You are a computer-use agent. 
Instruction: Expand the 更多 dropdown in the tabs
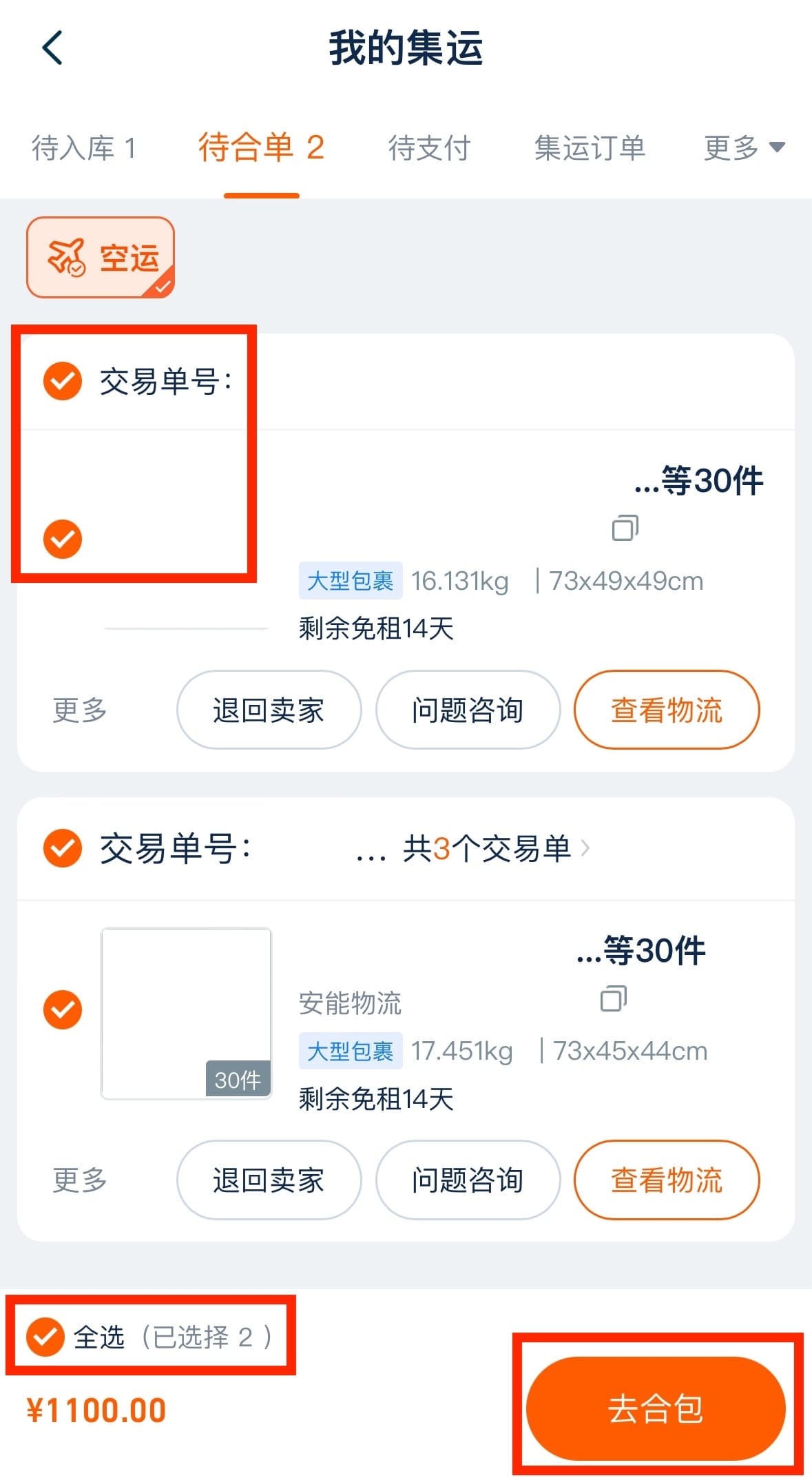744,147
